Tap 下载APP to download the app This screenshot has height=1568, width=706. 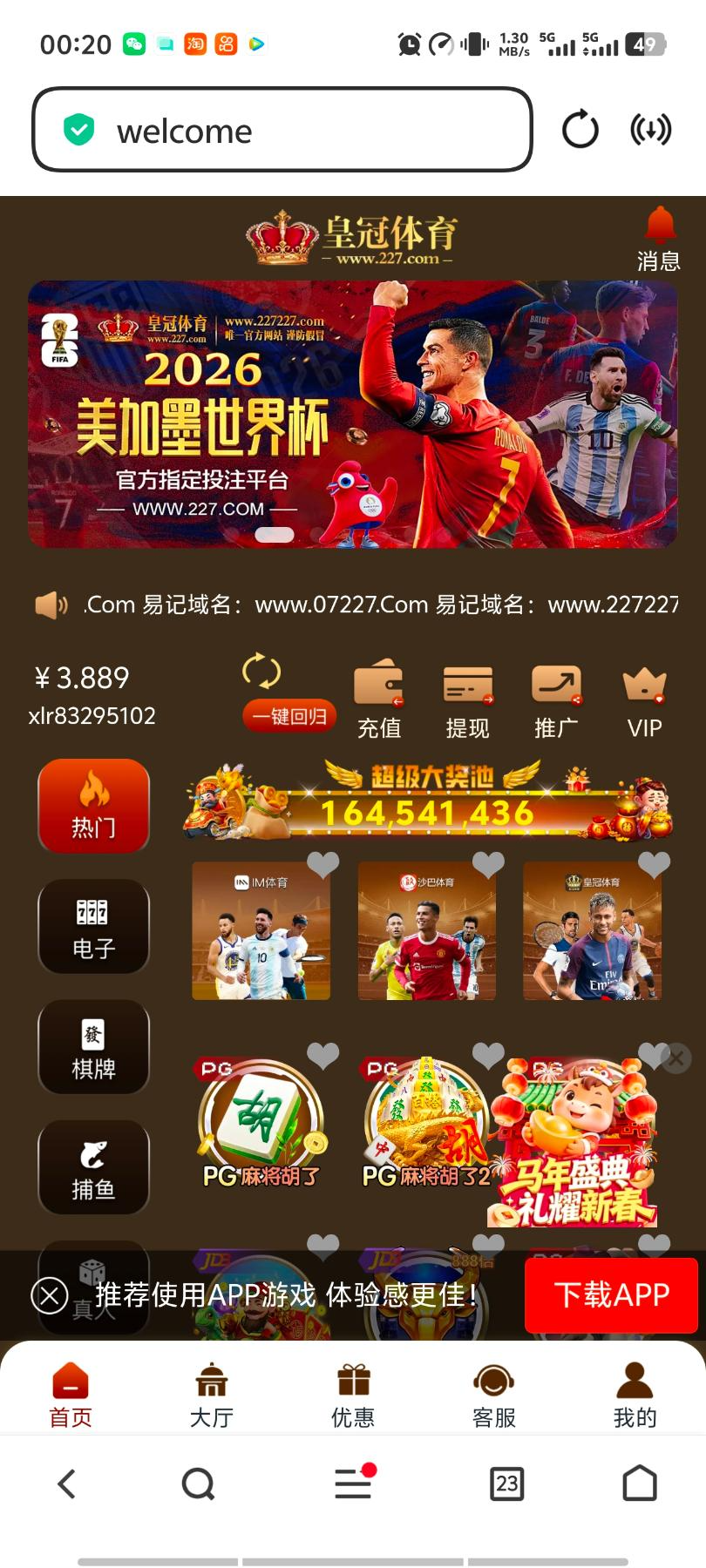click(x=611, y=1294)
